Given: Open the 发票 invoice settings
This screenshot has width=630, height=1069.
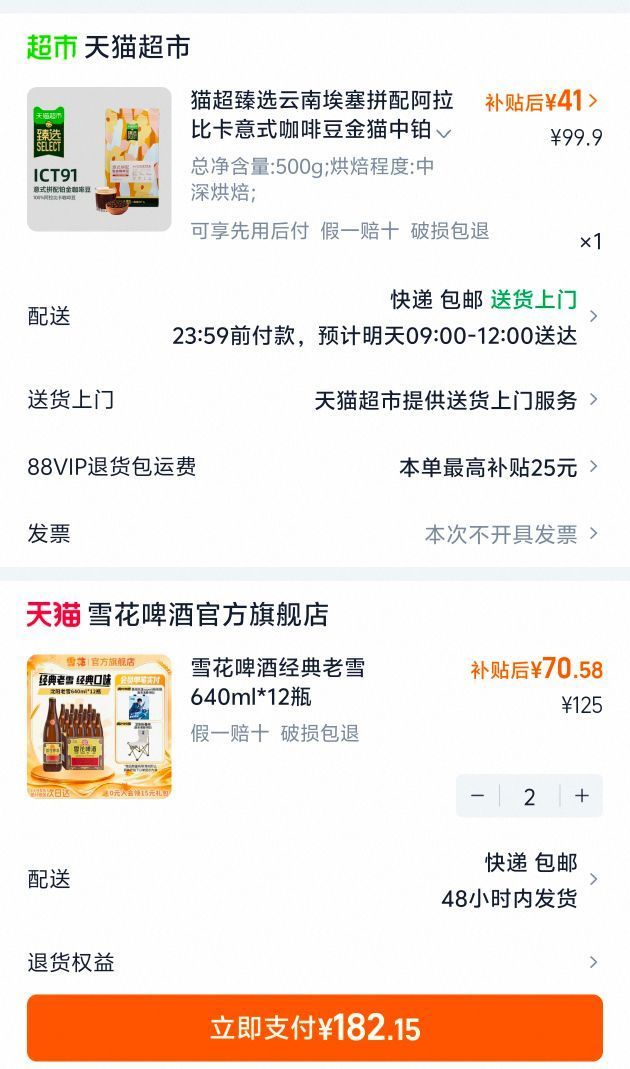Looking at the screenshot, I should [315, 534].
